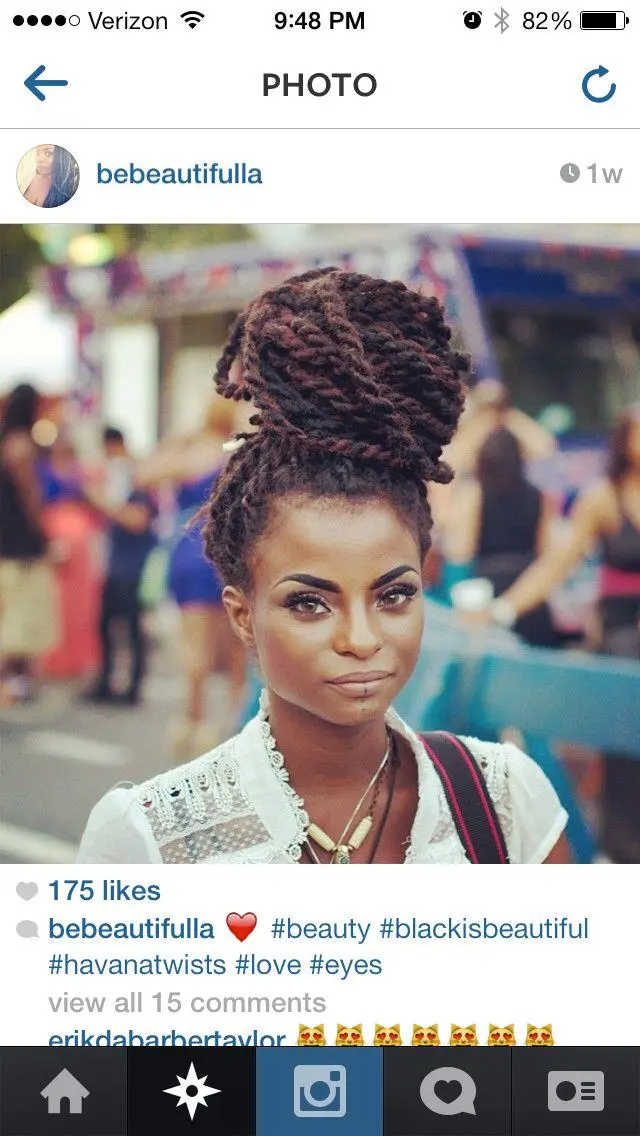Open the #blackisbeautiful hashtag

pyautogui.click(x=484, y=929)
